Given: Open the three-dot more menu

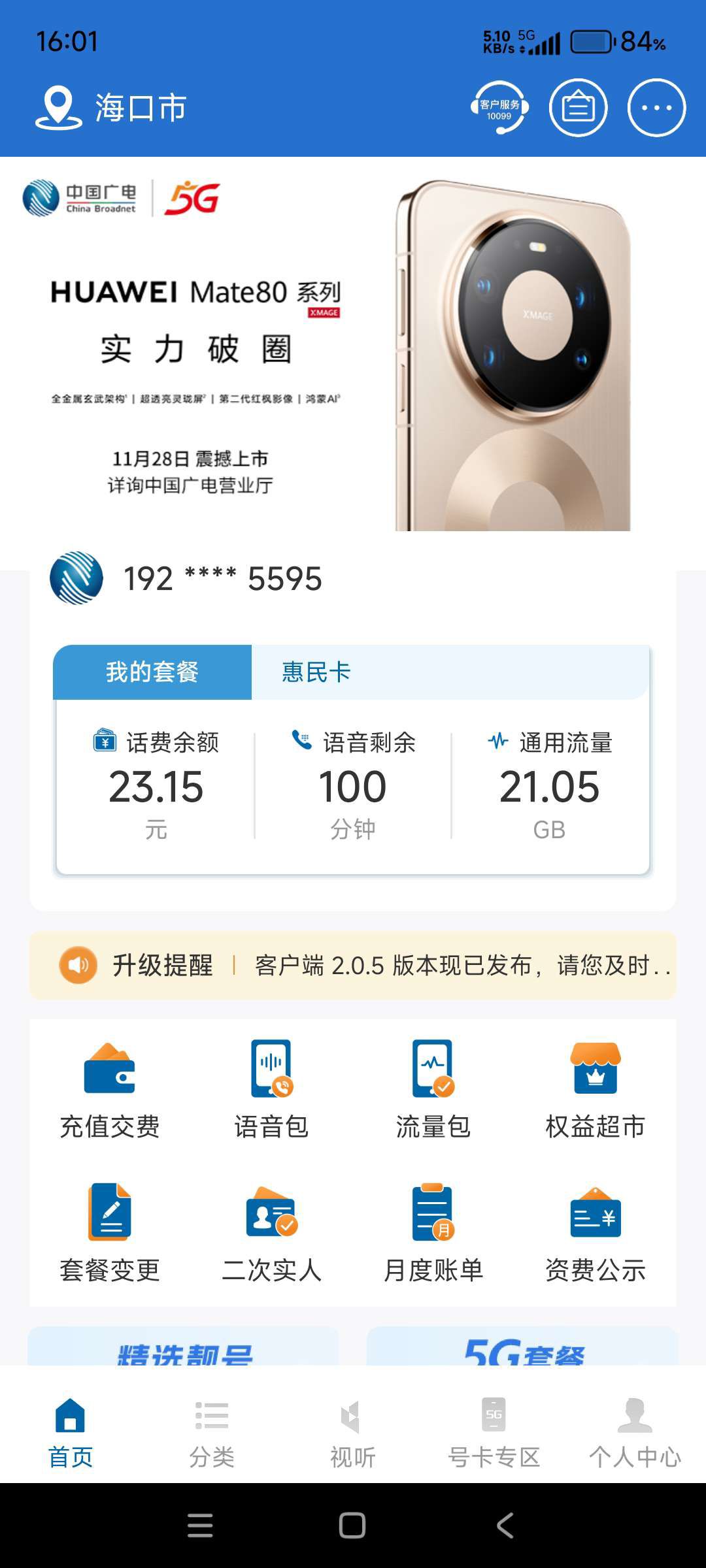Looking at the screenshot, I should pos(656,108).
